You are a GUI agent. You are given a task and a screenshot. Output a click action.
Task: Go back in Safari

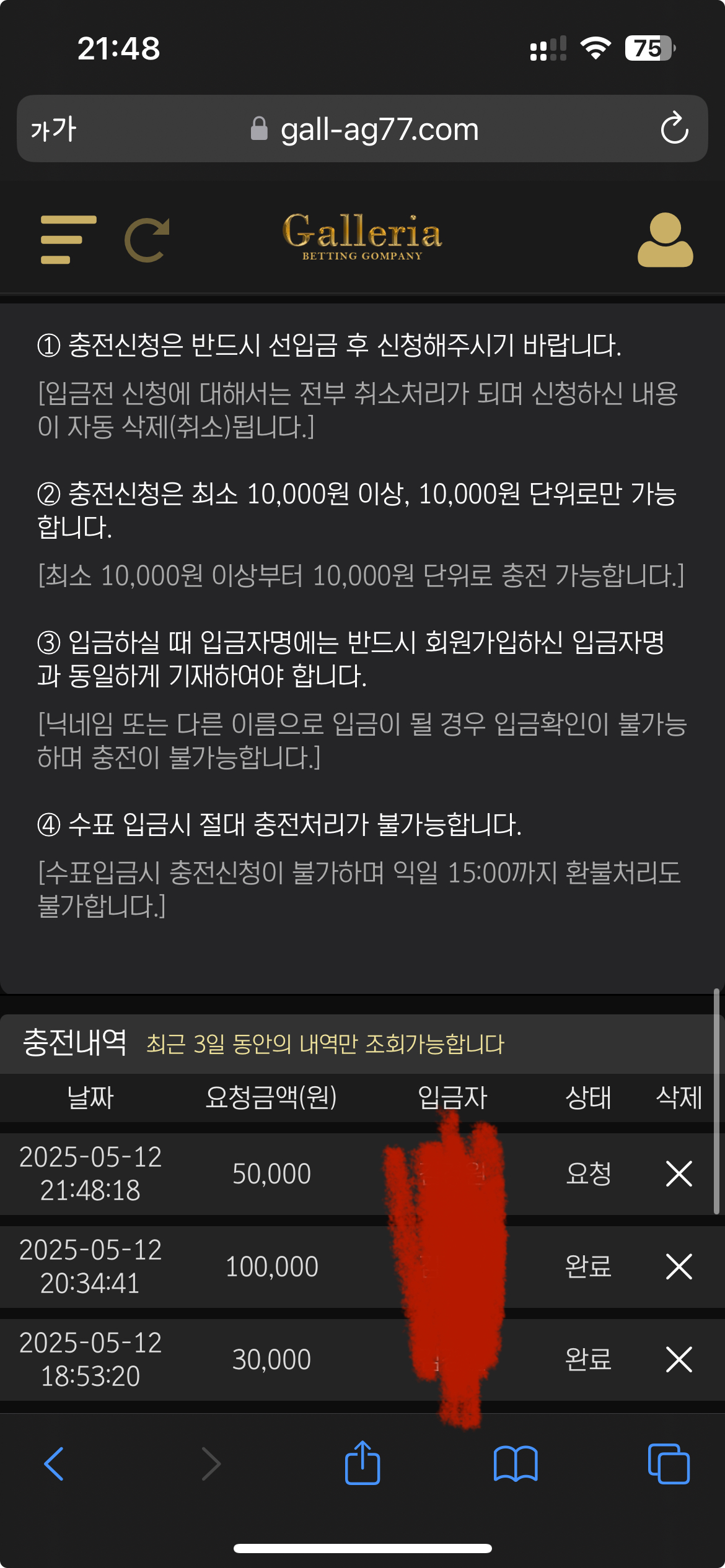[x=55, y=1464]
